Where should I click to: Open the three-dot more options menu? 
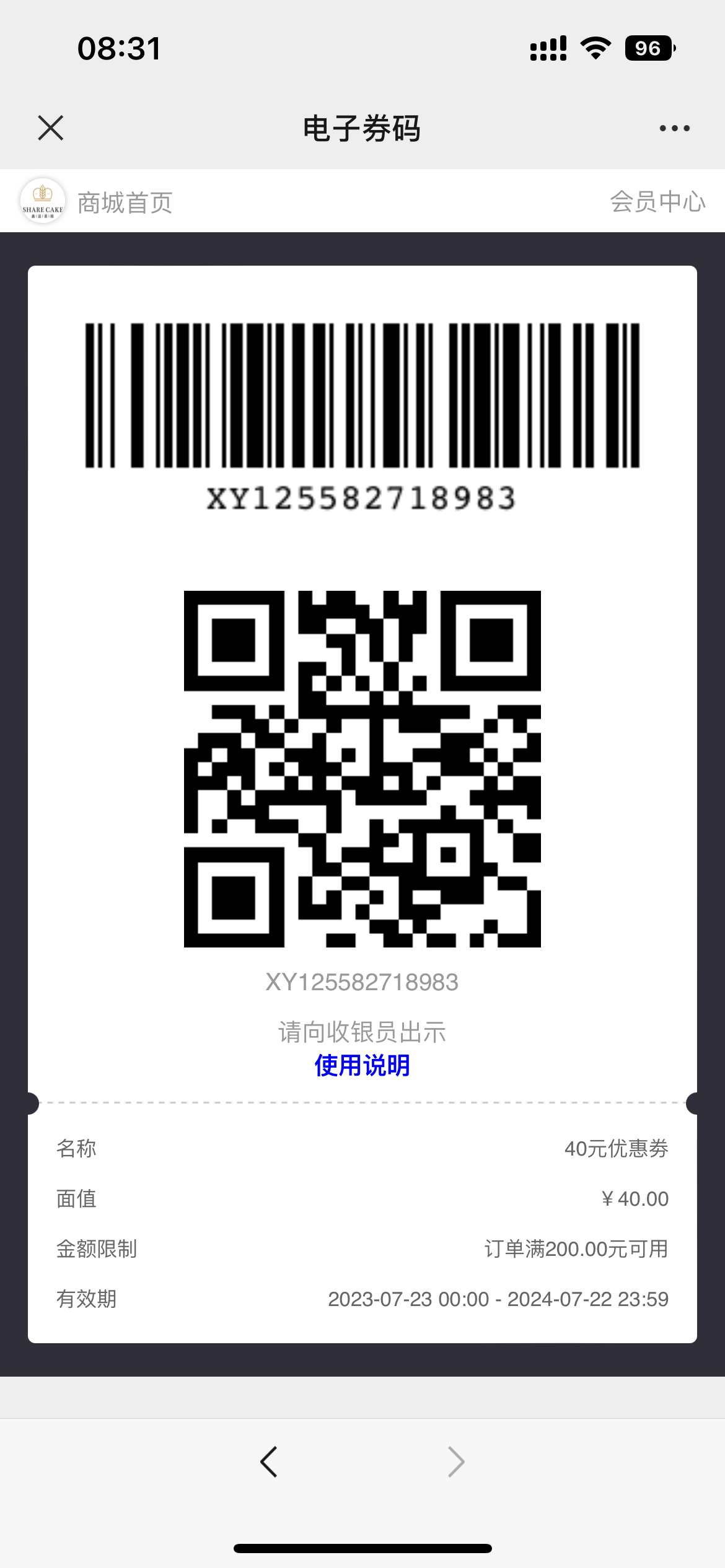pos(674,128)
